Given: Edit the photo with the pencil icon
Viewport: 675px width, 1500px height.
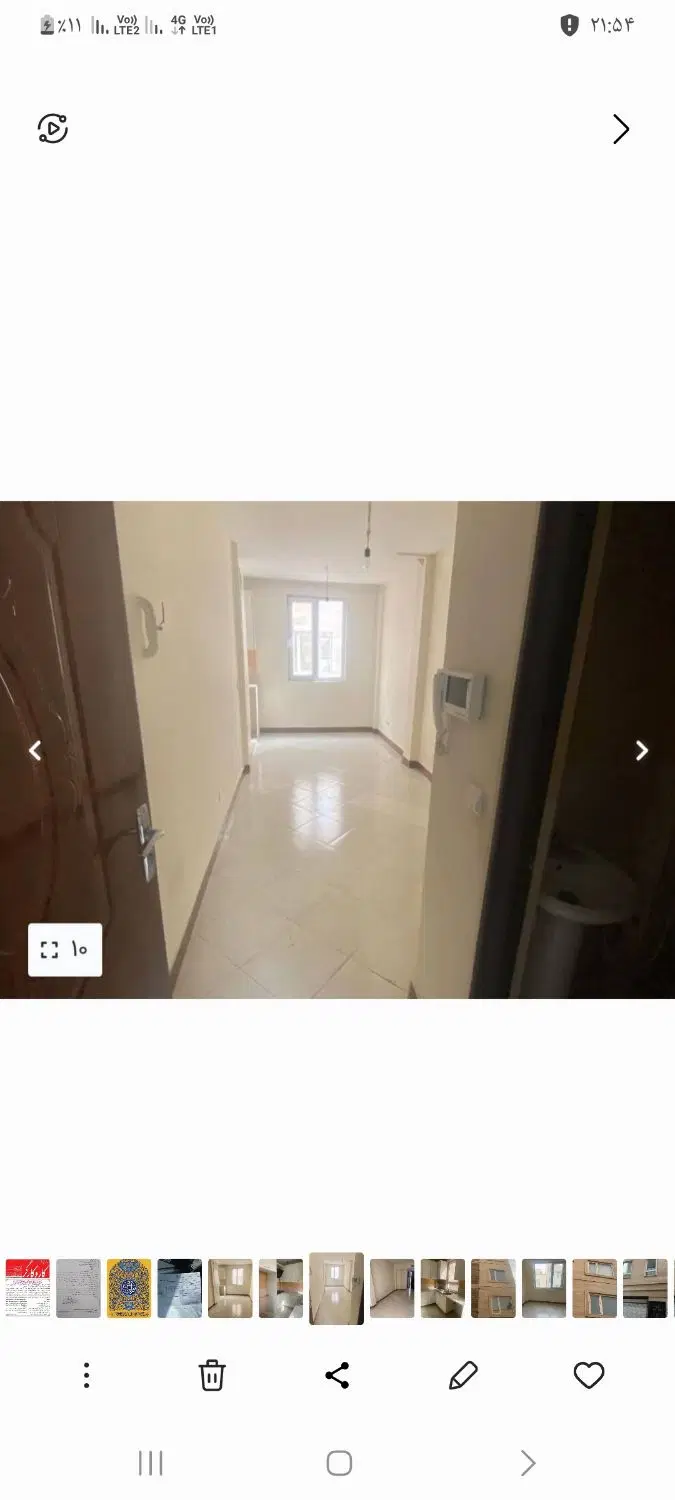Looking at the screenshot, I should 463,1375.
